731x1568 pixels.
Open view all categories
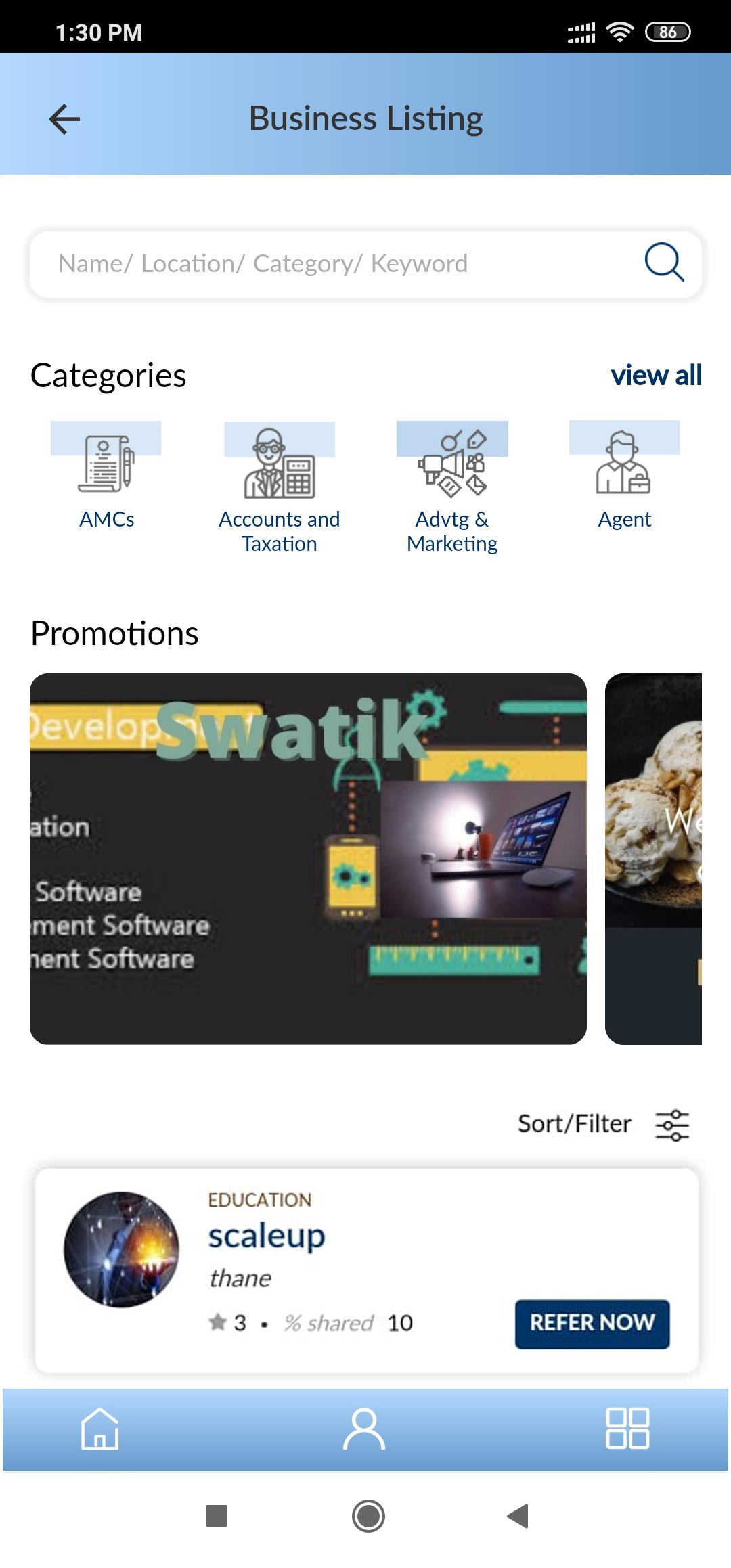655,376
